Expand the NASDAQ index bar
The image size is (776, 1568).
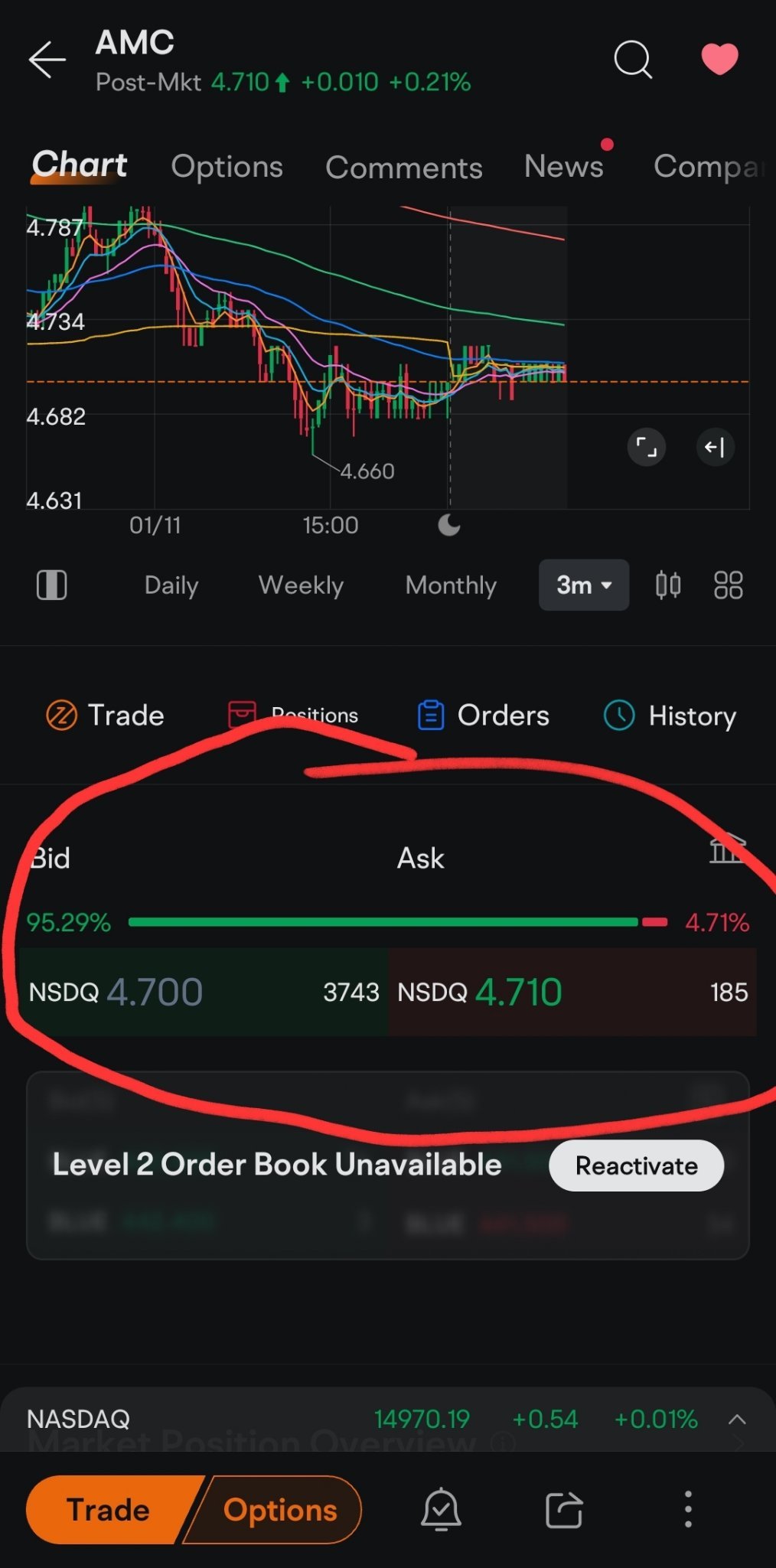coord(737,1420)
